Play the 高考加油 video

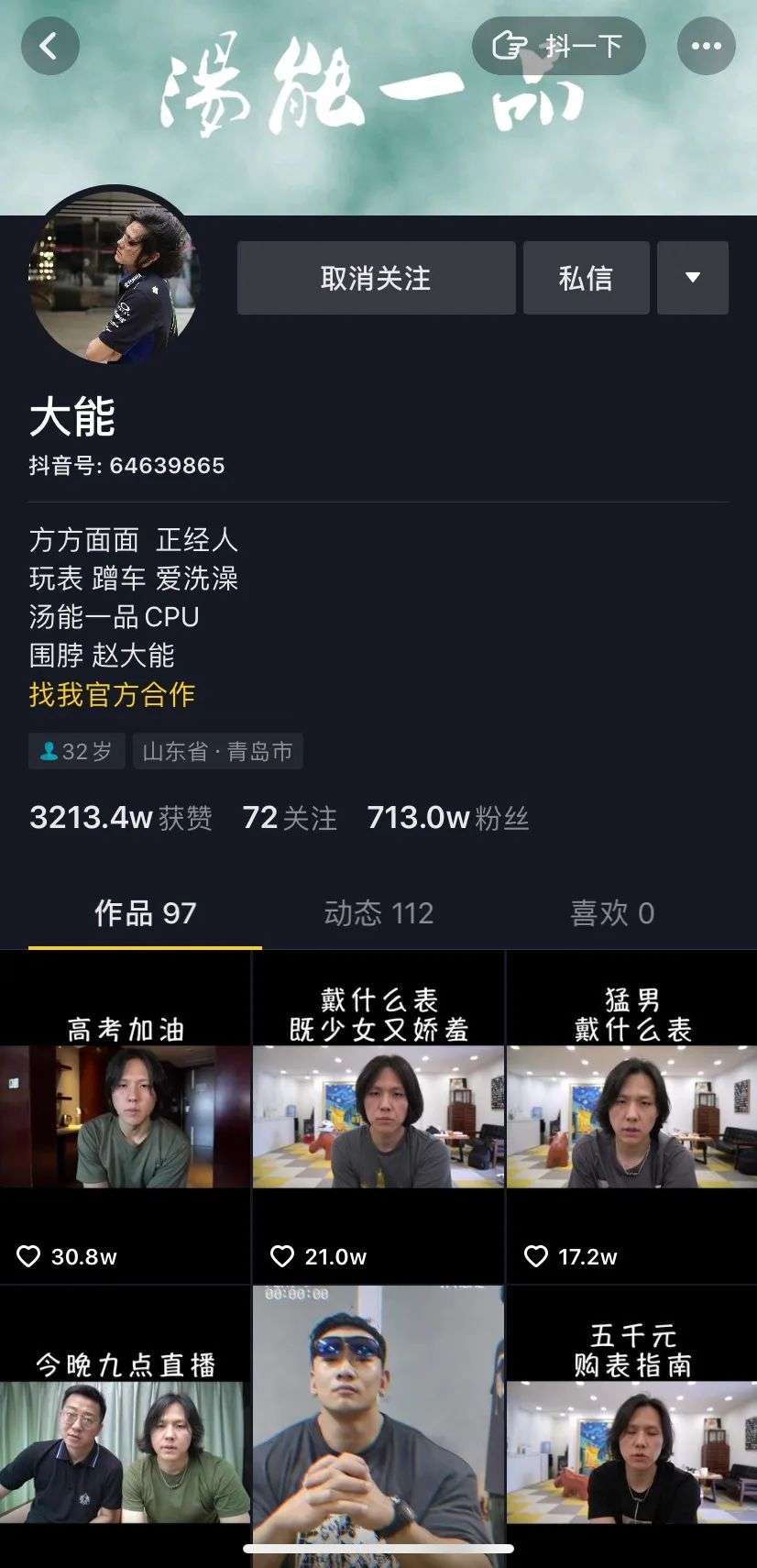click(126, 1117)
